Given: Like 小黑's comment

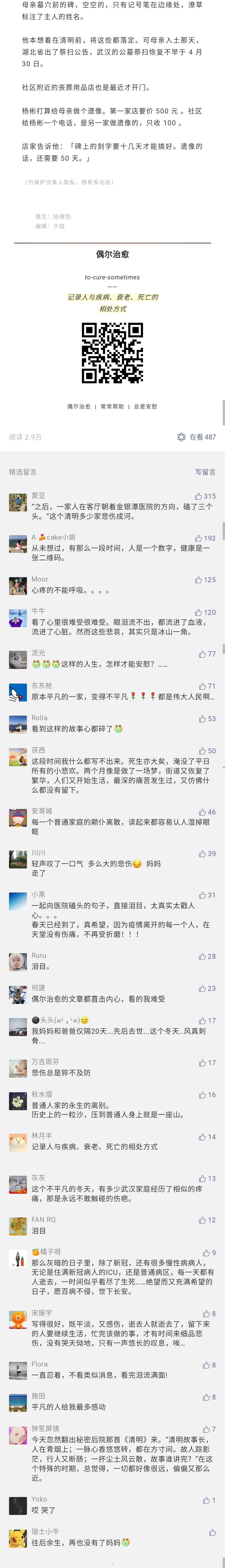Looking at the screenshot, I should 202,895.
